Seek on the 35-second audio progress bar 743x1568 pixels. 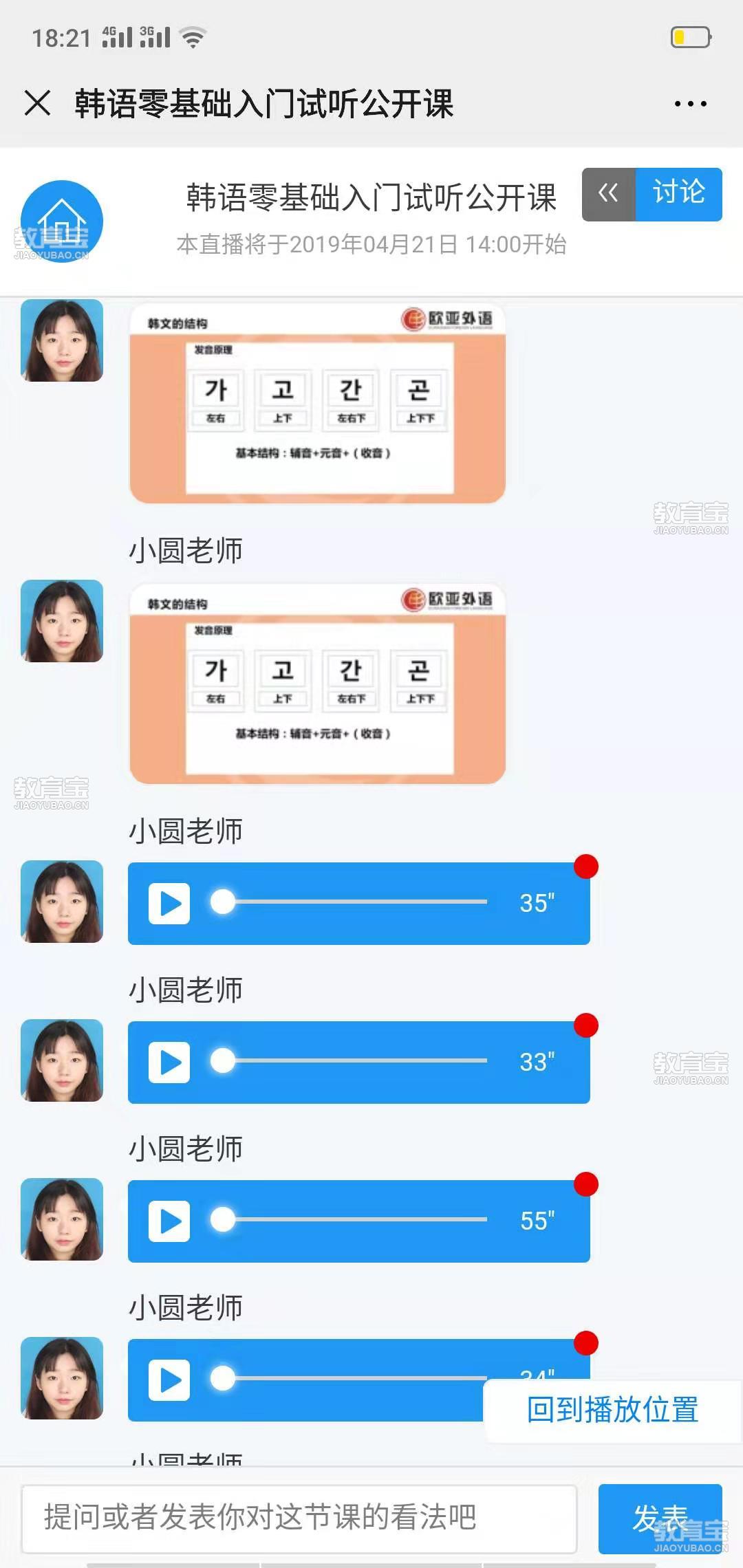pos(354,902)
